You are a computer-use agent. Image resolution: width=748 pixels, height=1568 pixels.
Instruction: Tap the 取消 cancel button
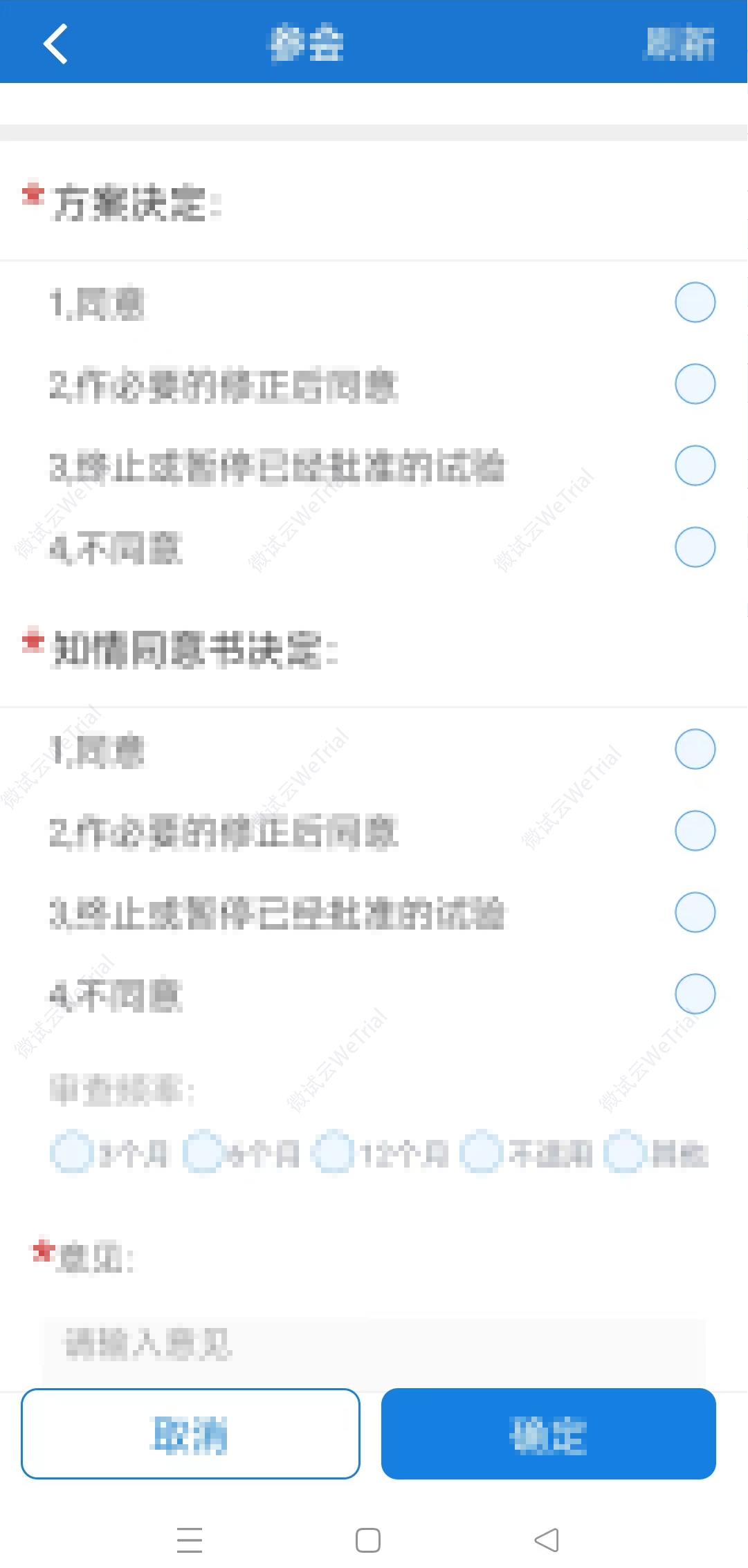click(190, 1434)
